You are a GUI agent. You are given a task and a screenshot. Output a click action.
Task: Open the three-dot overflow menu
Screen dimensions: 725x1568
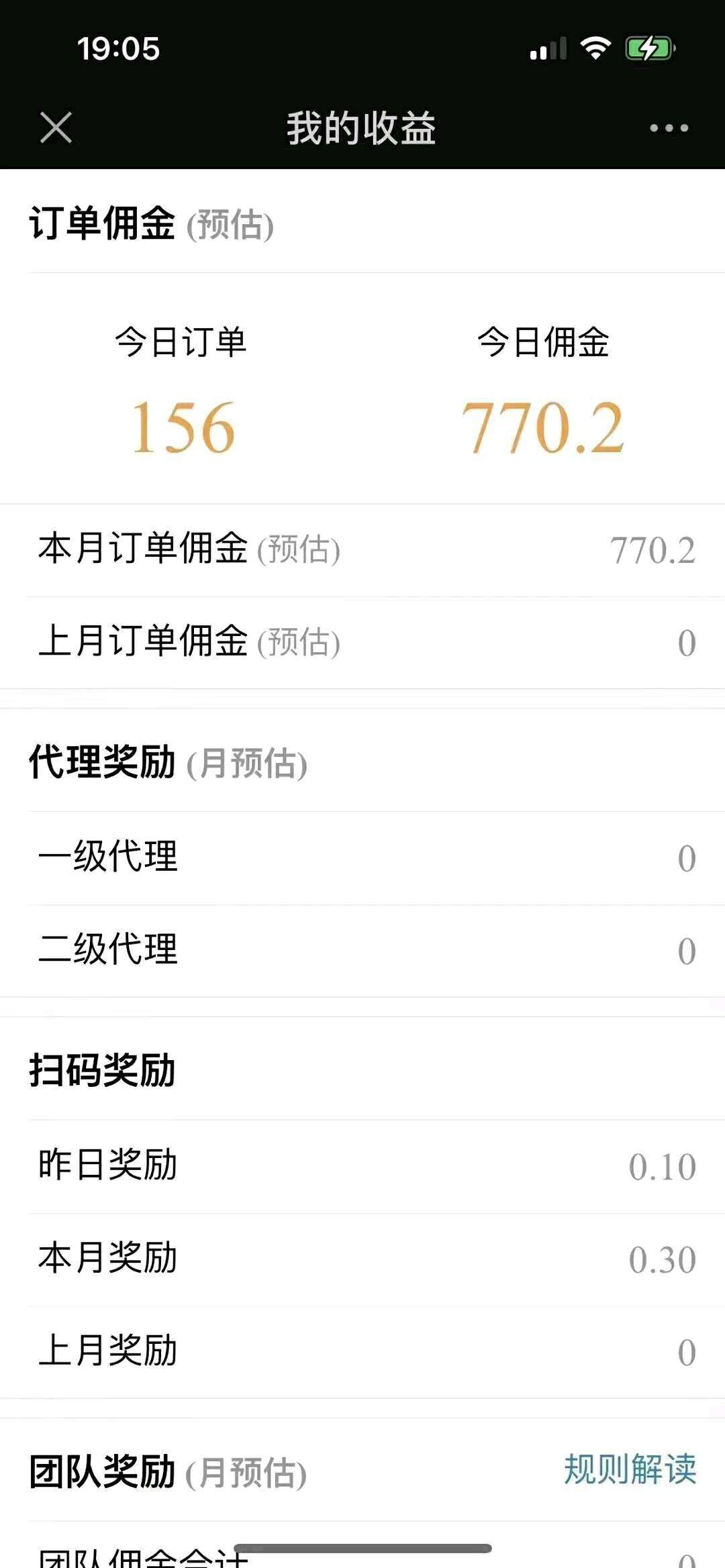click(669, 128)
